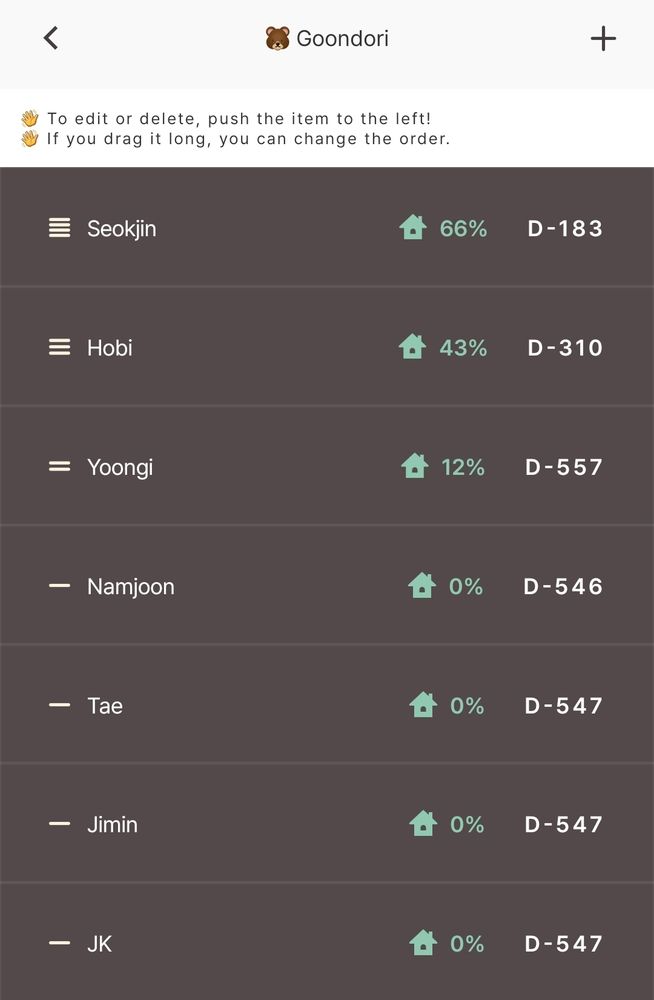Open Hobi's D-310 entry
The height and width of the screenshot is (1000, 654).
[327, 346]
